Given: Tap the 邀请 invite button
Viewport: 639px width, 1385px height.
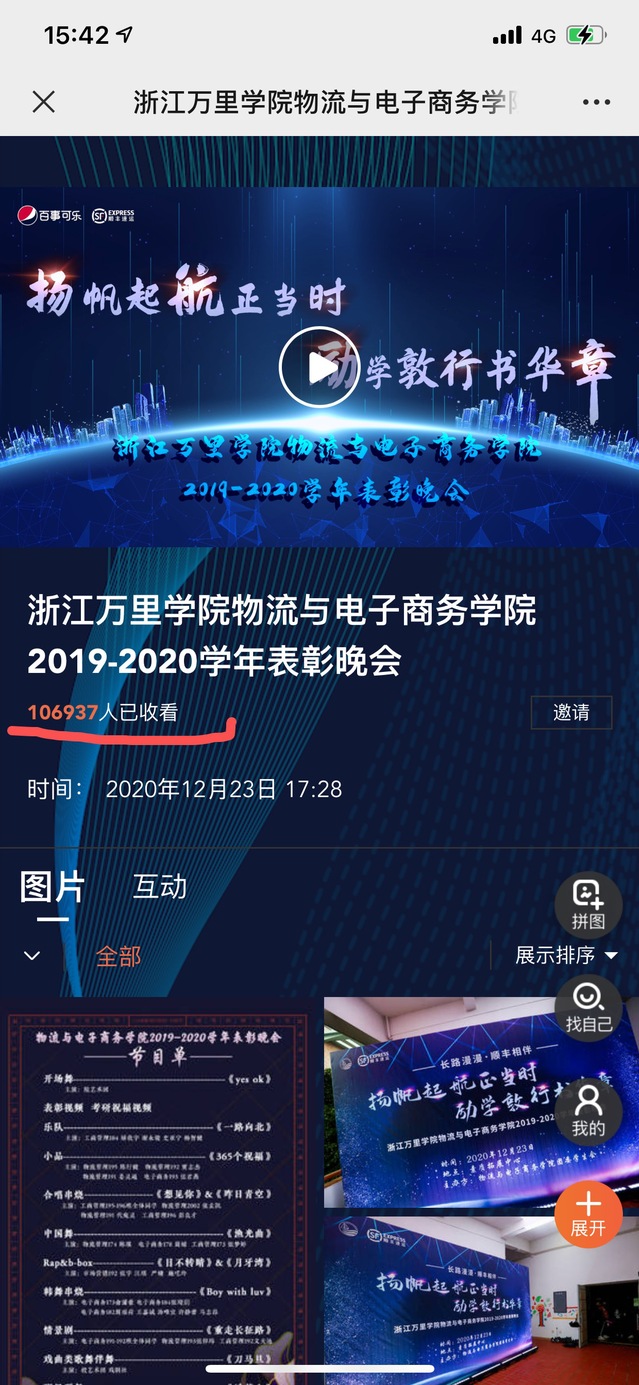Looking at the screenshot, I should pyautogui.click(x=571, y=712).
